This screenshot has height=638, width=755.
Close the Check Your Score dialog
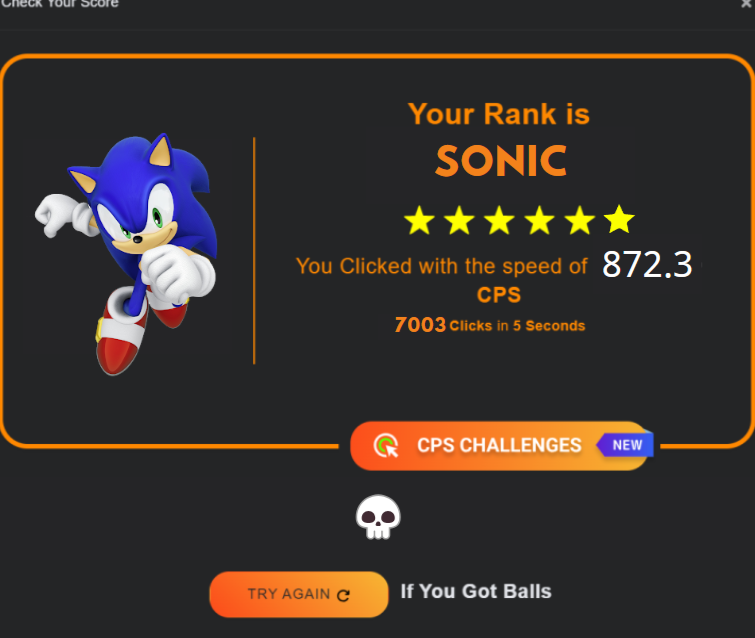(x=747, y=3)
